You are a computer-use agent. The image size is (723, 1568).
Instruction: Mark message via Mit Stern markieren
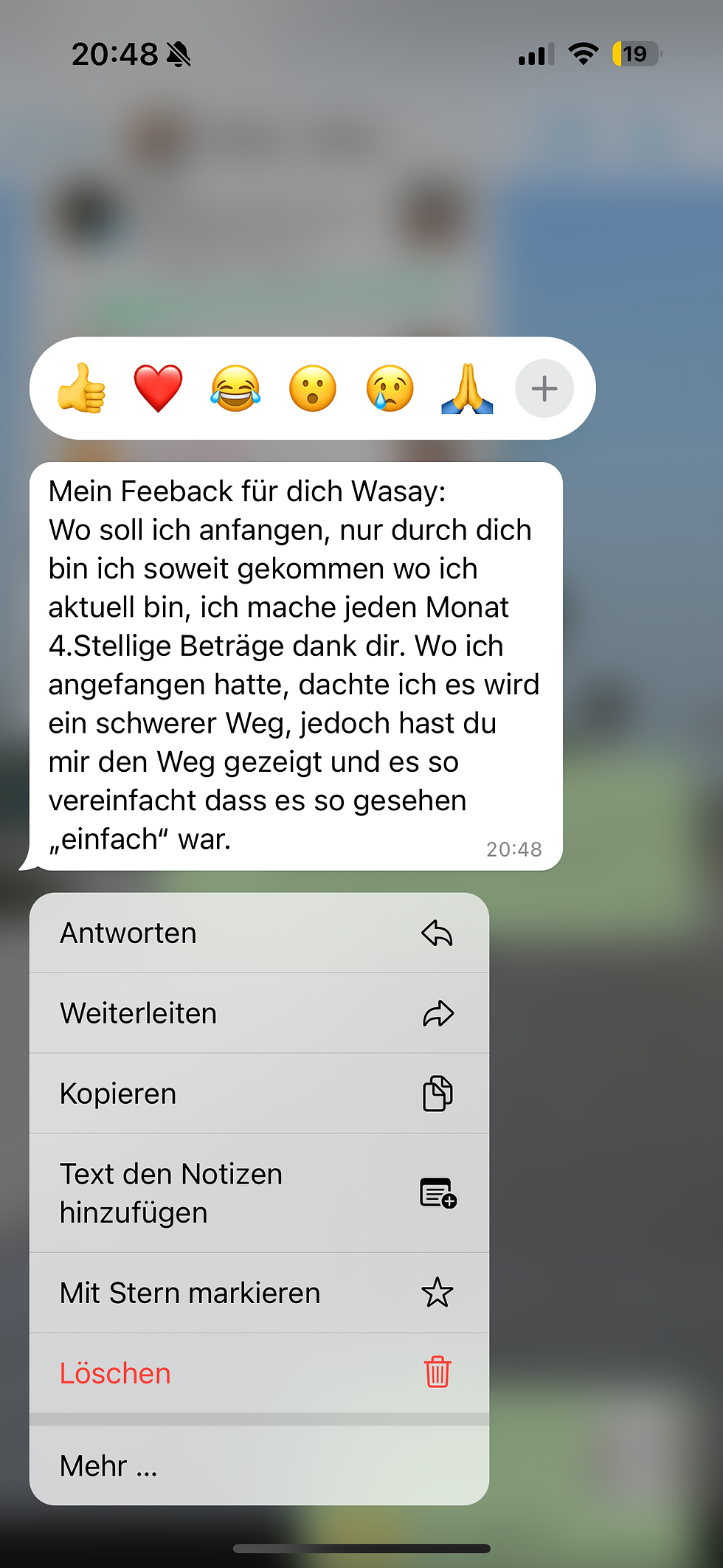click(259, 1293)
